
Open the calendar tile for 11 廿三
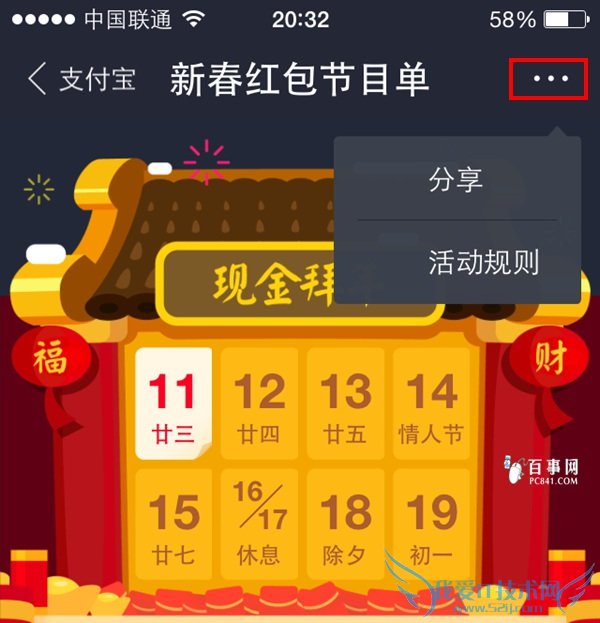point(173,403)
